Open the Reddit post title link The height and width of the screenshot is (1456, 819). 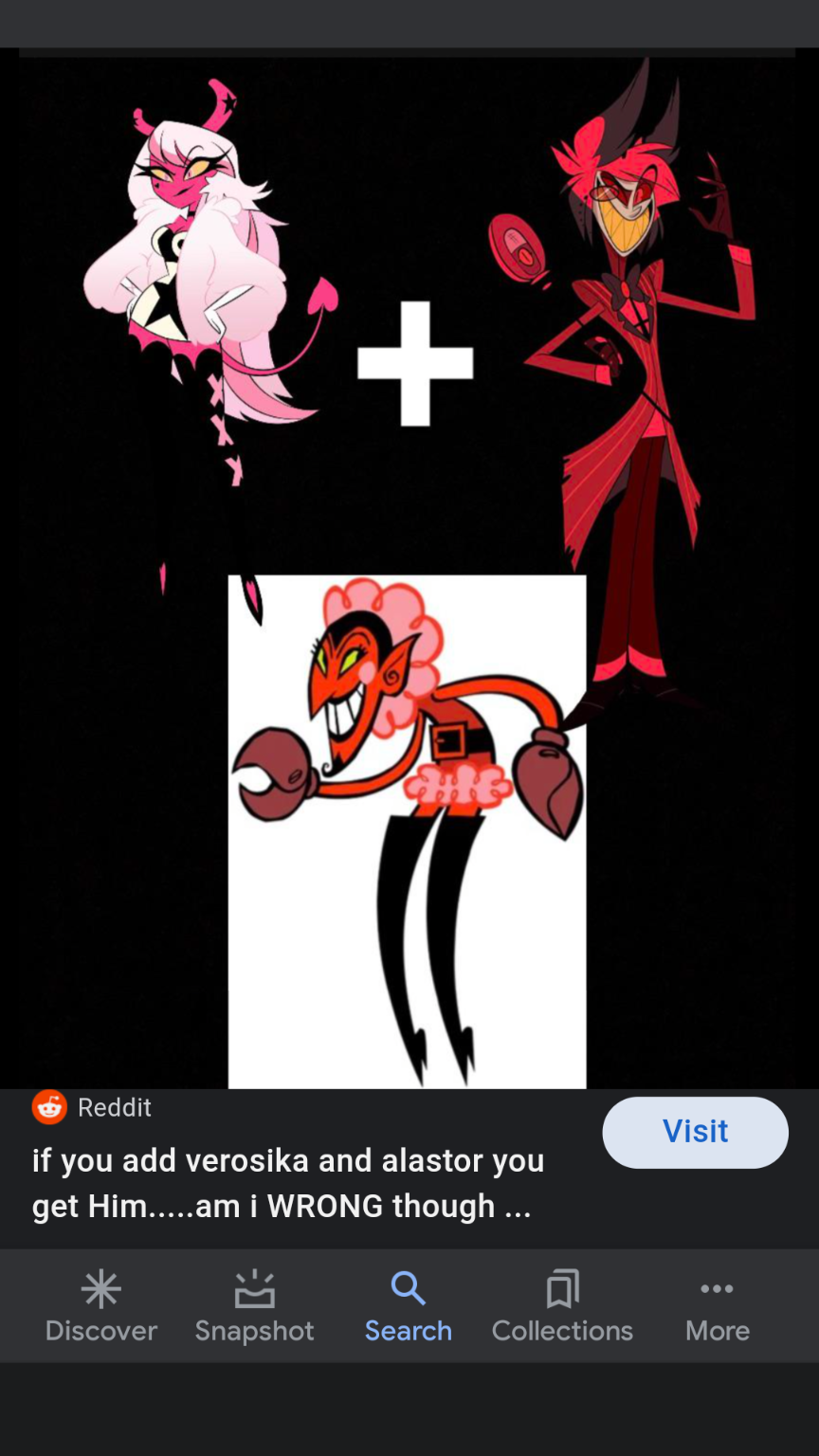288,1183
